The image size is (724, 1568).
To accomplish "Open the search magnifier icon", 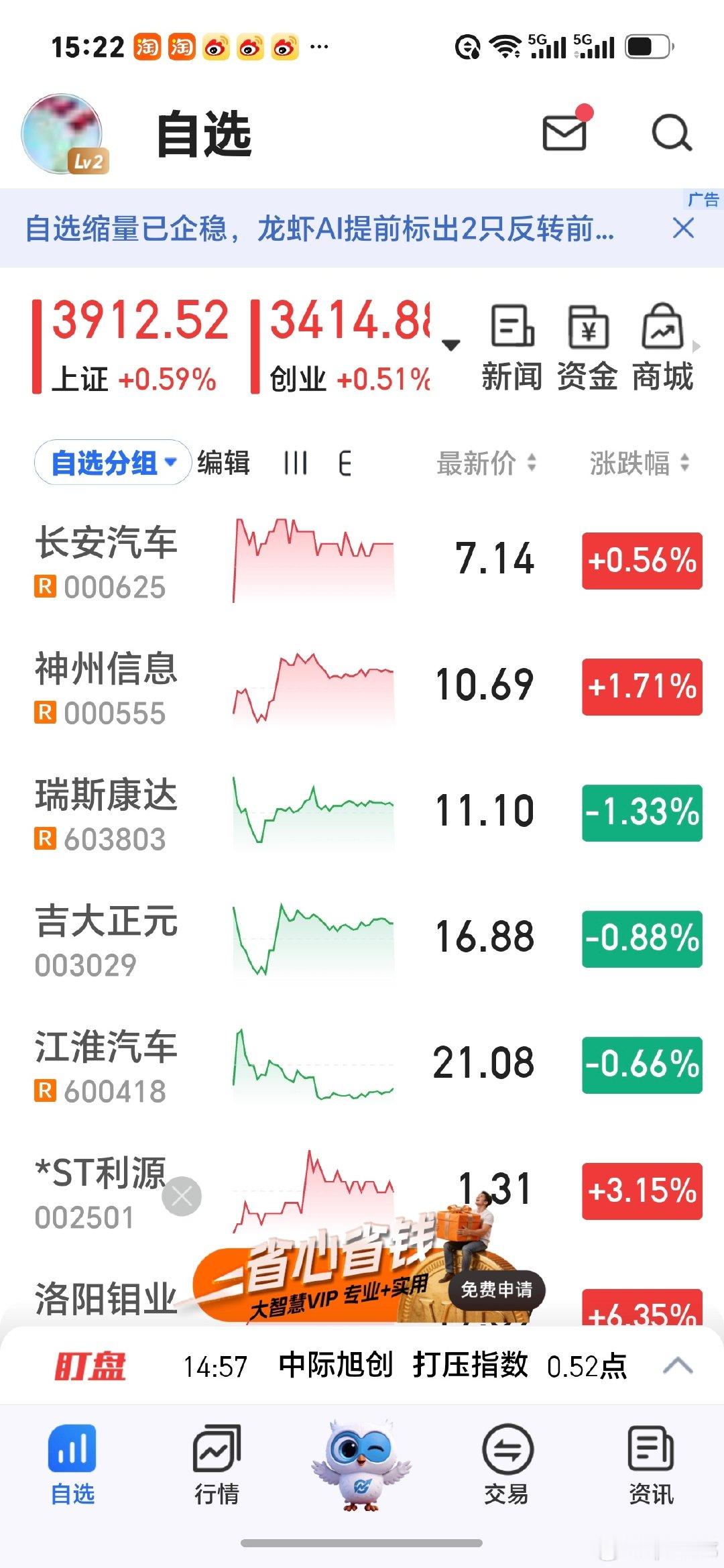I will (x=671, y=133).
